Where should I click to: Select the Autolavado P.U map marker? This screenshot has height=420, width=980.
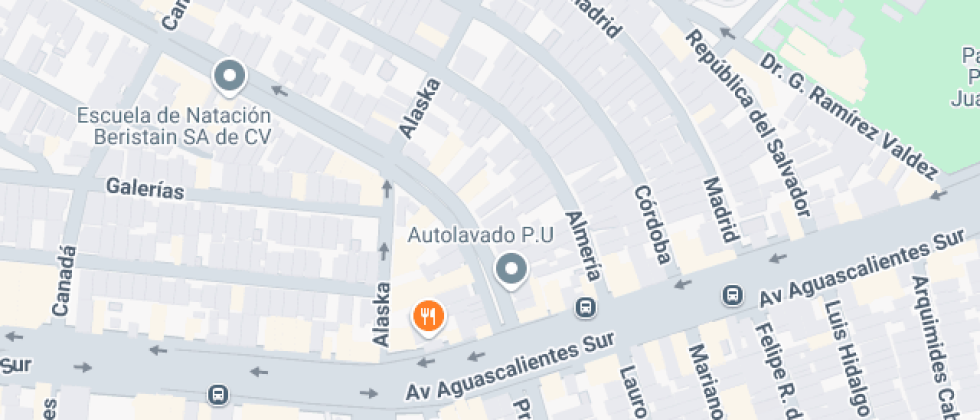click(512, 268)
